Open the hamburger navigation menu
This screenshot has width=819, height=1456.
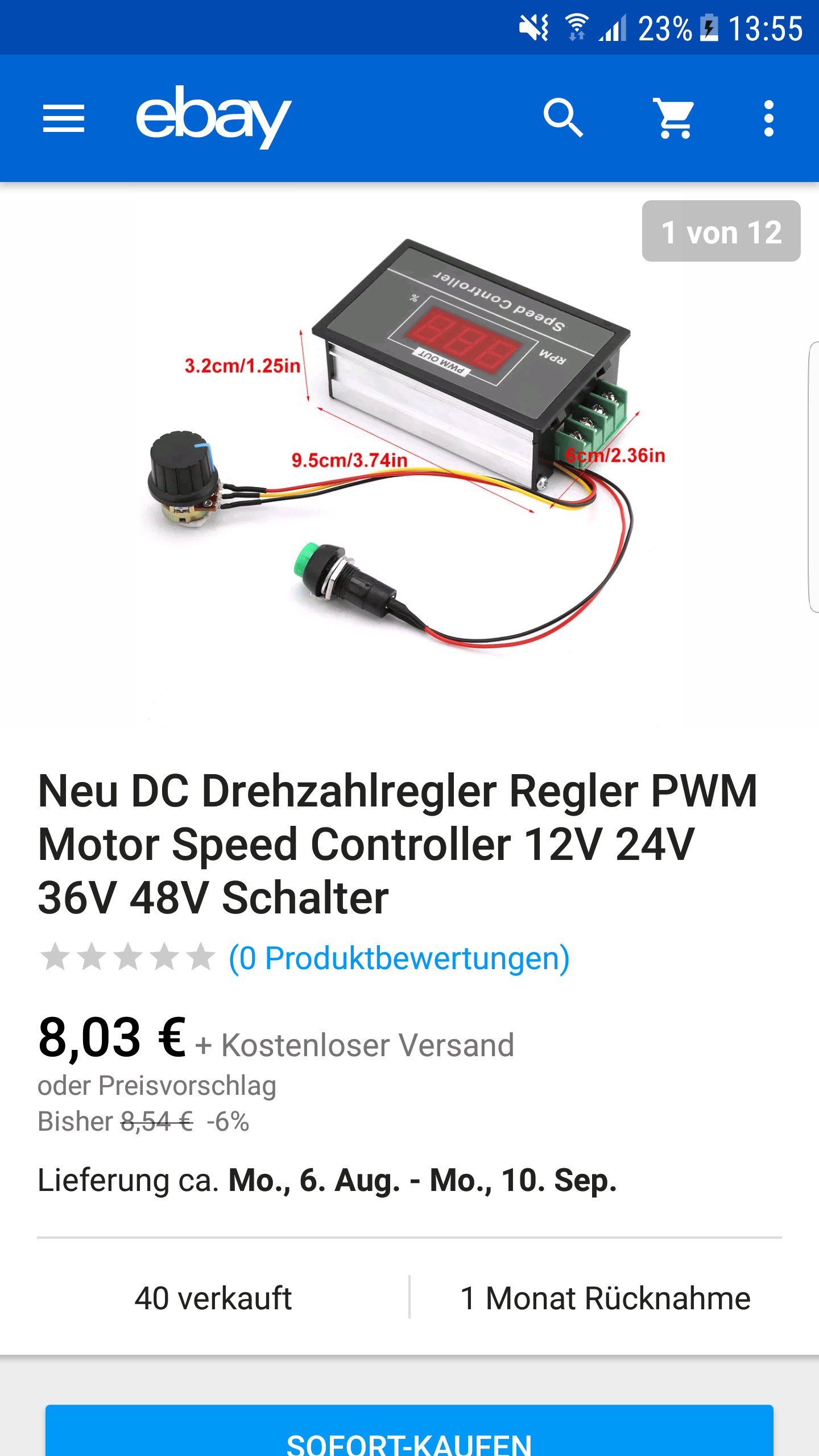(x=64, y=118)
